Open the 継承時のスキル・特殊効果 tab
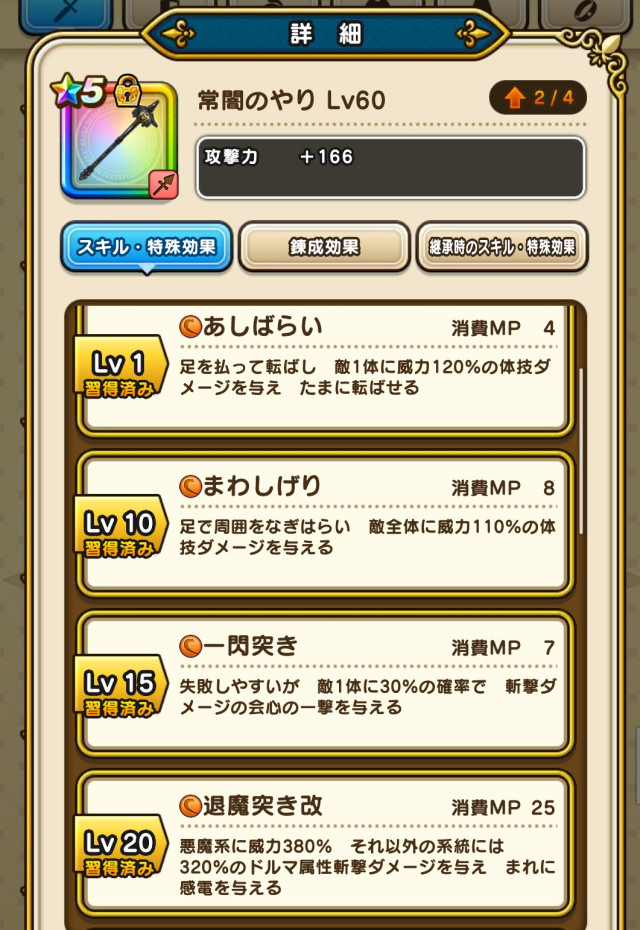Screen dimensions: 640x930 point(501,246)
